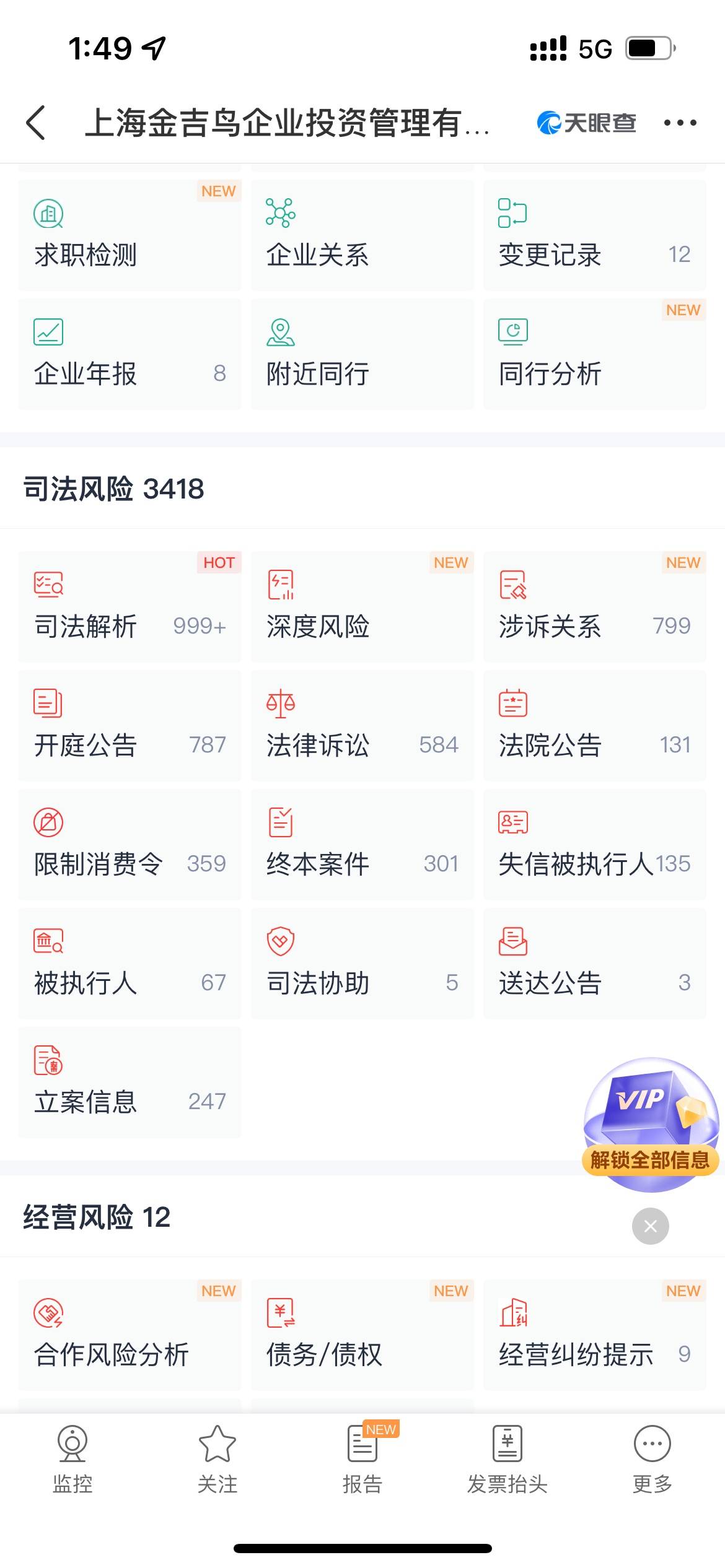Open 企业年报 tile

coord(129,354)
